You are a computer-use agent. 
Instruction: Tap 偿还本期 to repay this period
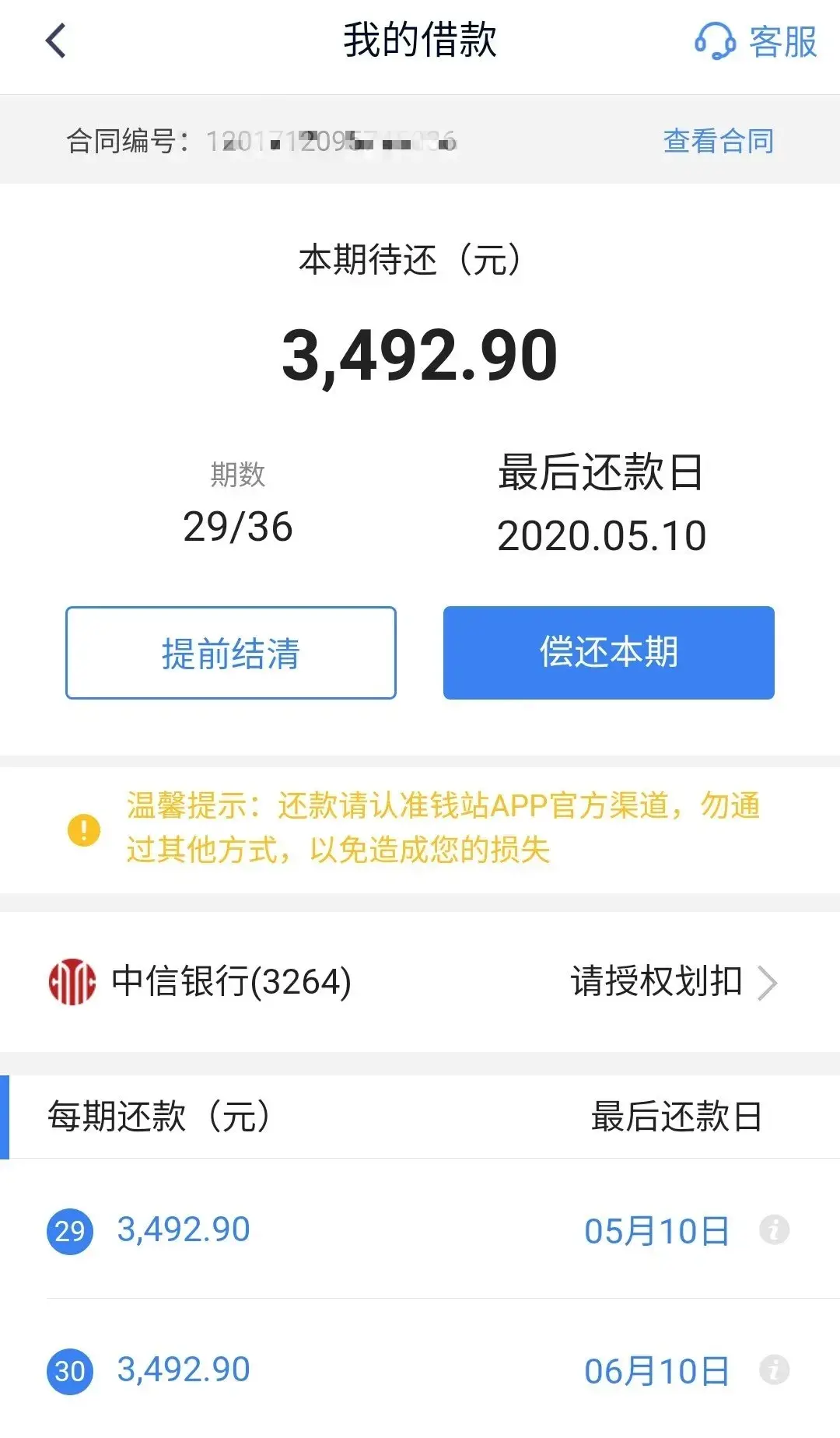pyautogui.click(x=608, y=653)
